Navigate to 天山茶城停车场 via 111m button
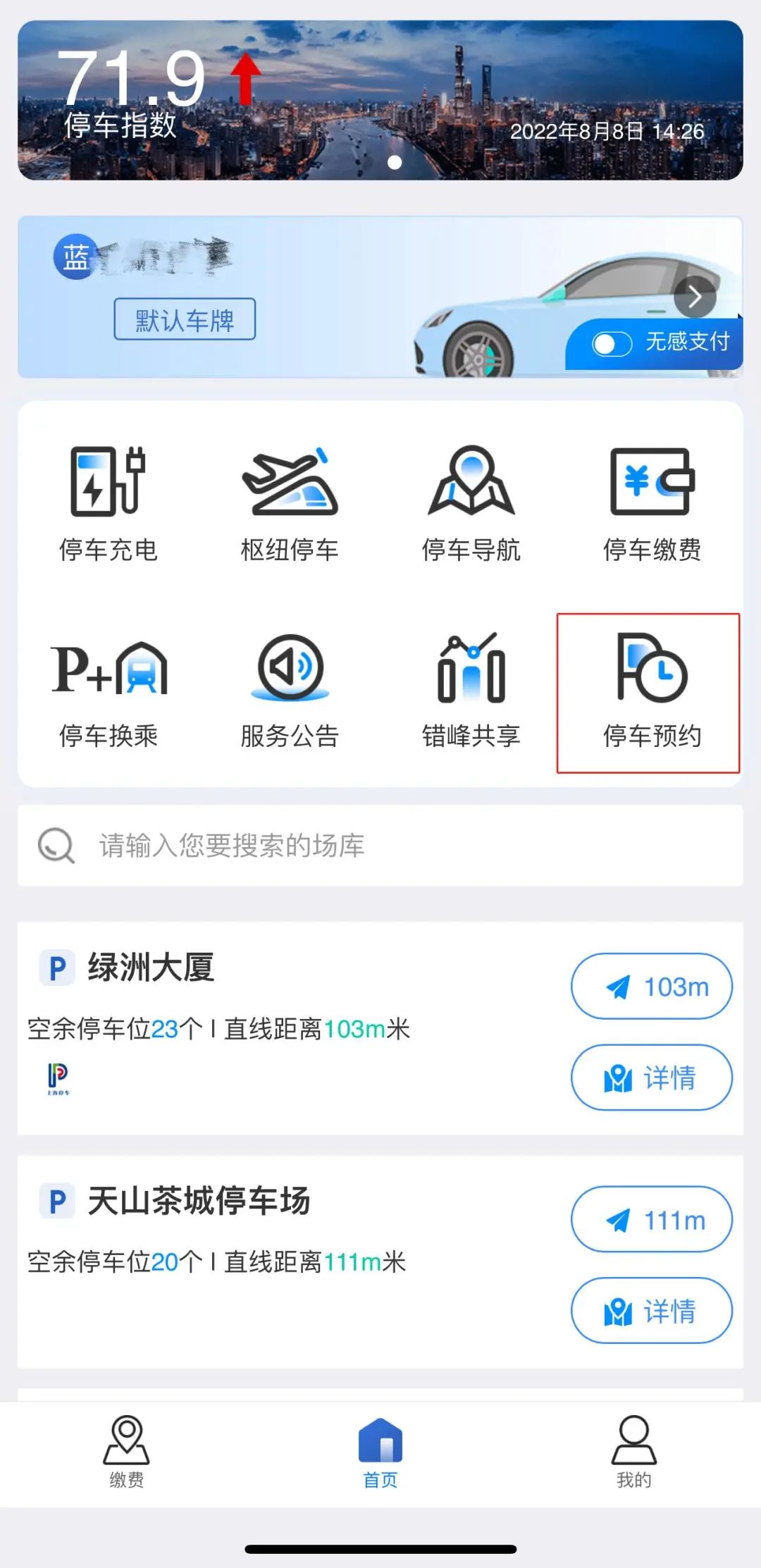This screenshot has width=761, height=1568. (x=651, y=1219)
